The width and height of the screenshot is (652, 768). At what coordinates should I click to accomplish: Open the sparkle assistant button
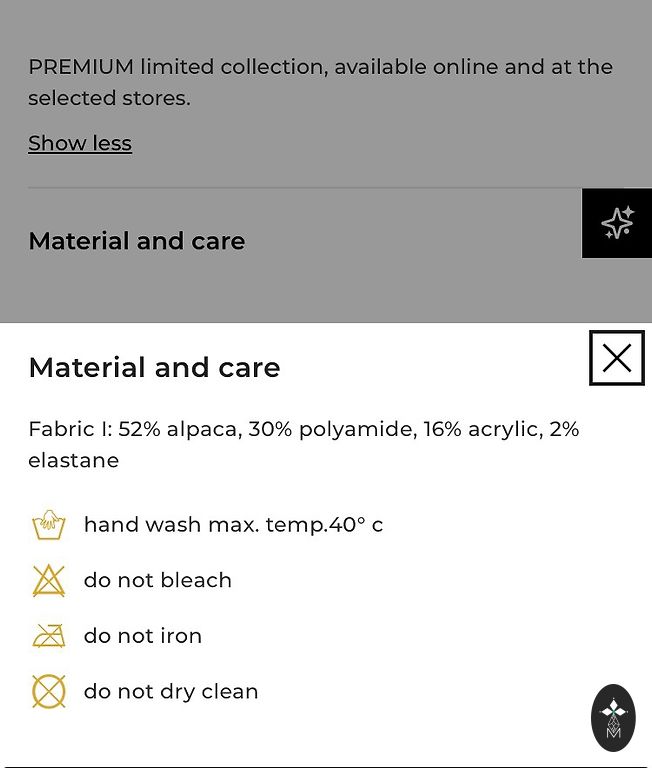[x=617, y=223]
